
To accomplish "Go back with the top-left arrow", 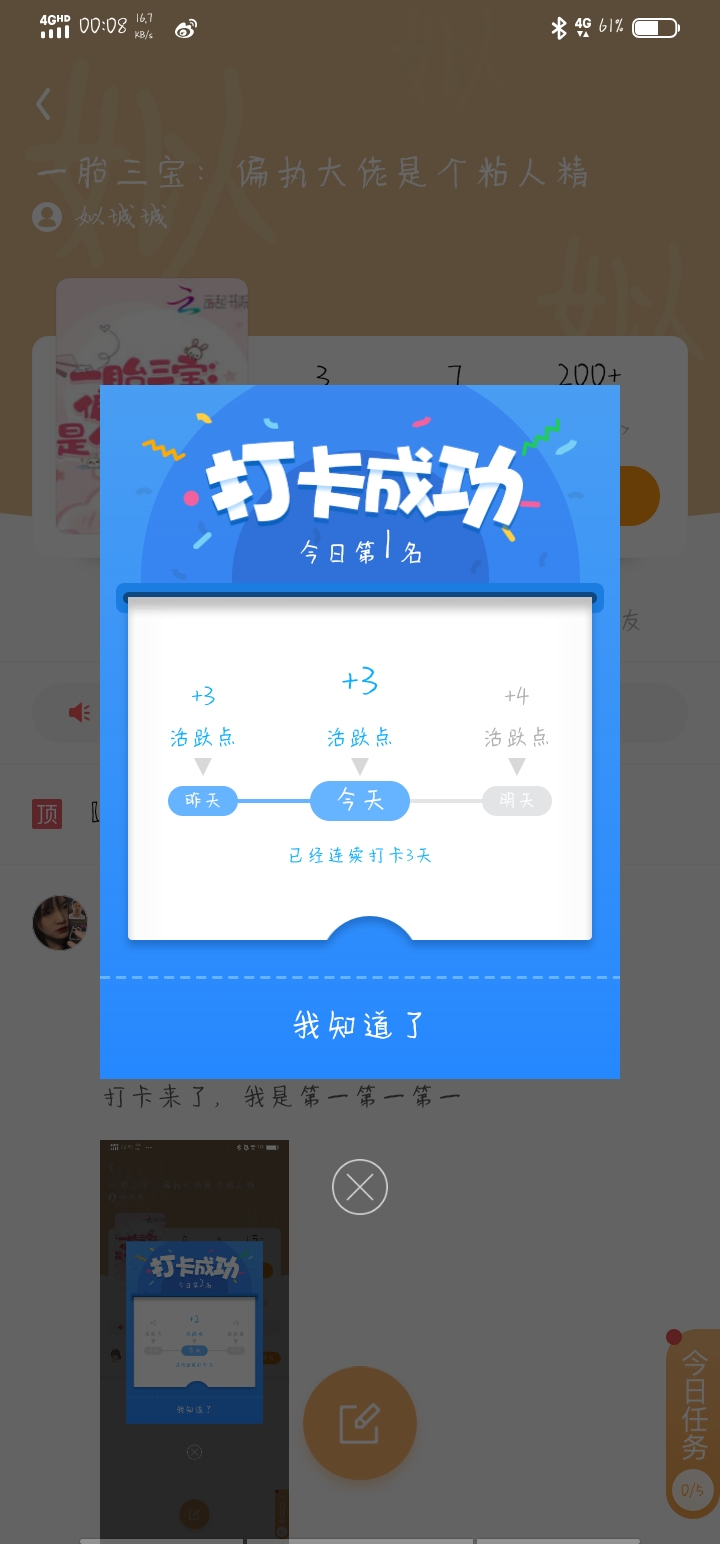I will [43, 104].
